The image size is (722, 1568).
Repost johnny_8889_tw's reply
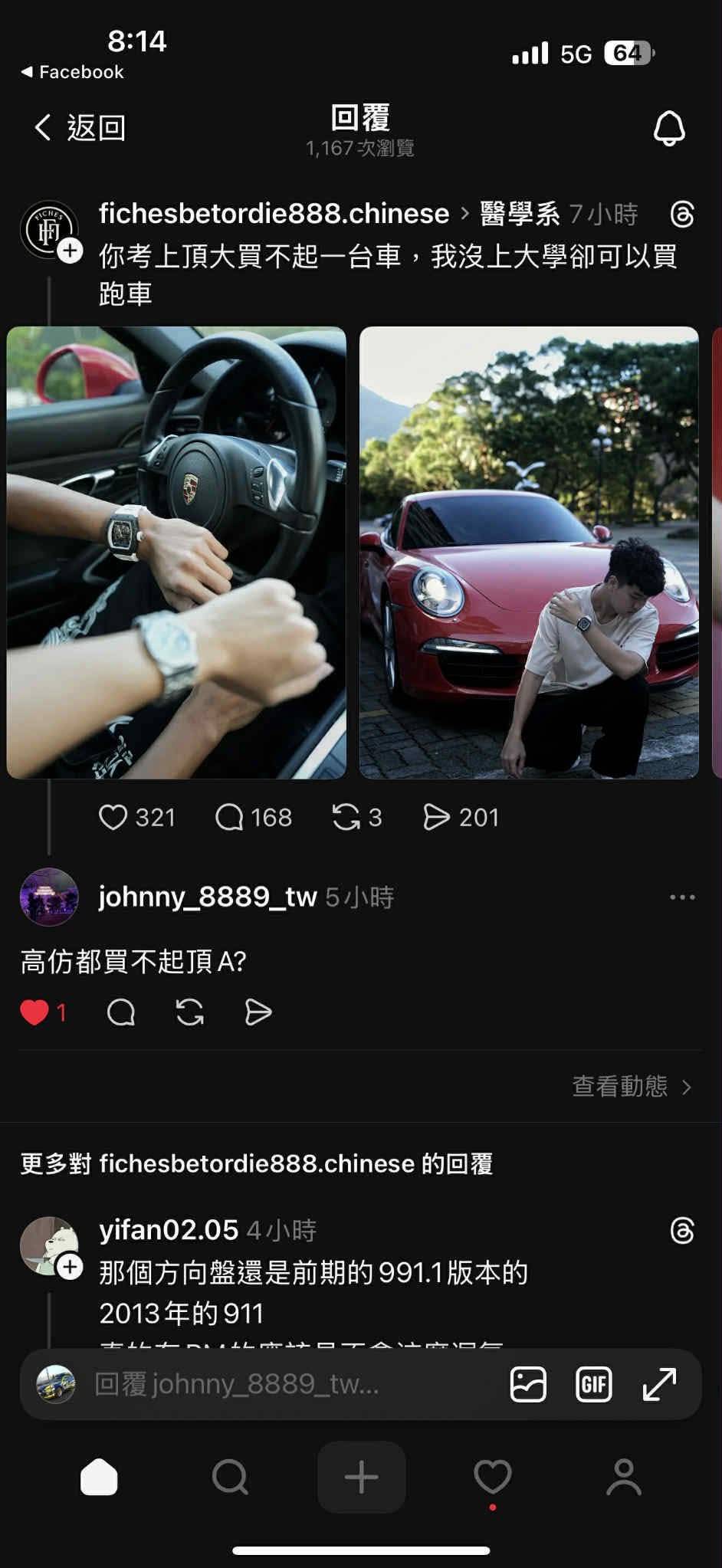pos(189,1012)
